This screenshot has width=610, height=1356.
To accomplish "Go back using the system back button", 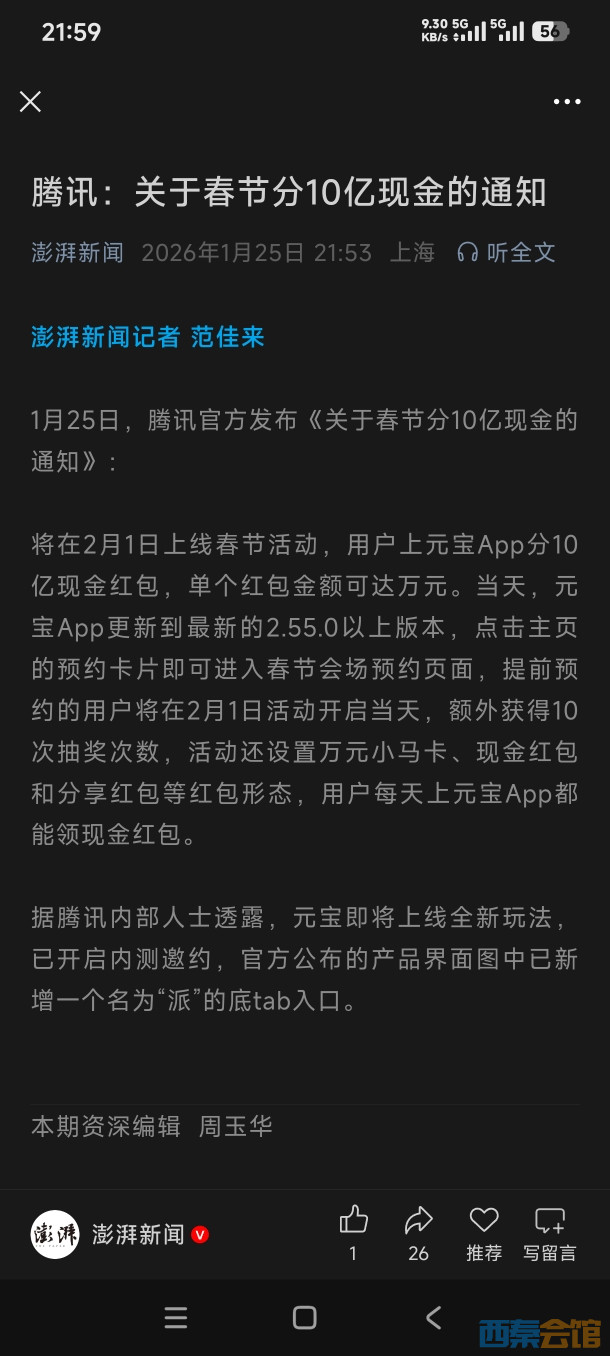I will pos(433,1317).
